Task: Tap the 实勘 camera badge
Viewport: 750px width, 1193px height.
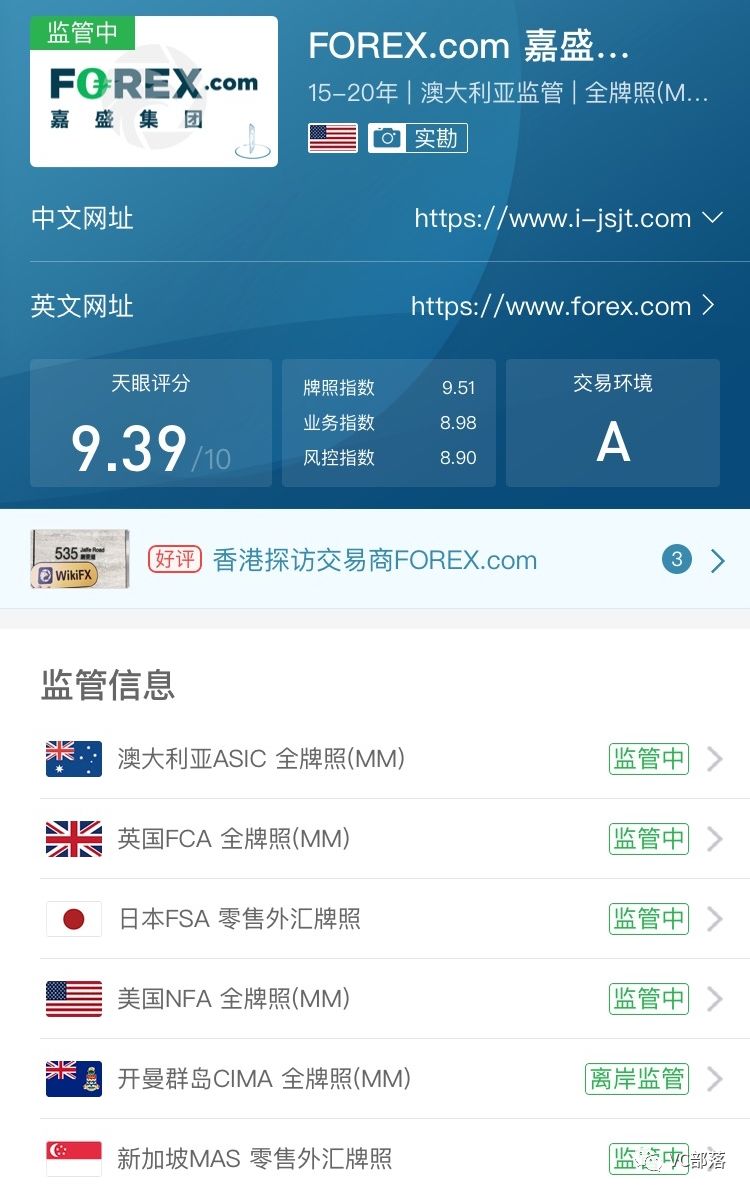Action: (x=417, y=138)
